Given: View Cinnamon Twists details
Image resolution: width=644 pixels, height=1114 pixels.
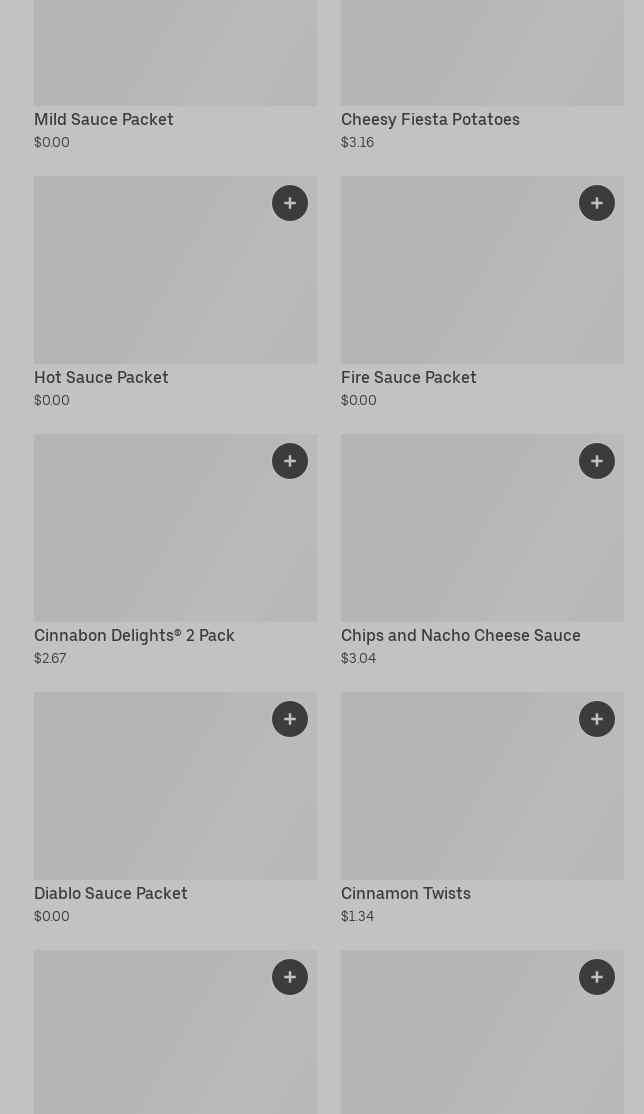Looking at the screenshot, I should 483,809.
